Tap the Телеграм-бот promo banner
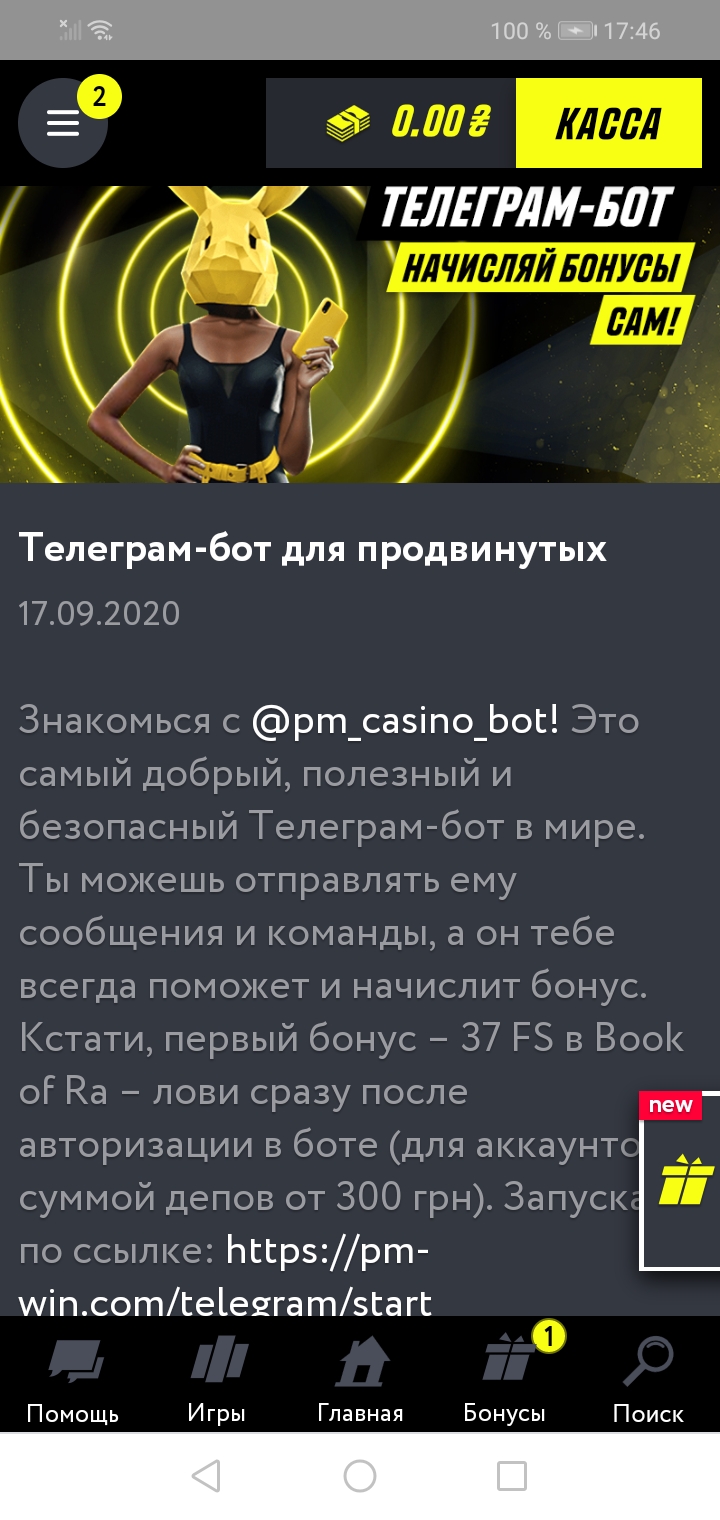The image size is (720, 1520). pyautogui.click(x=360, y=333)
